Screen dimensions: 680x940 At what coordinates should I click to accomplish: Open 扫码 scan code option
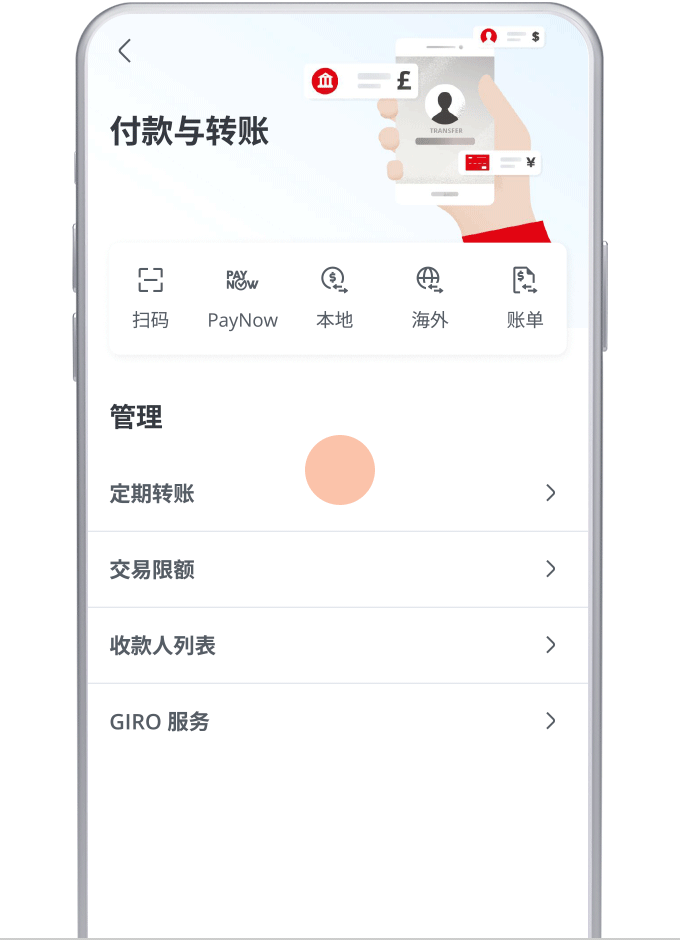coord(150,298)
